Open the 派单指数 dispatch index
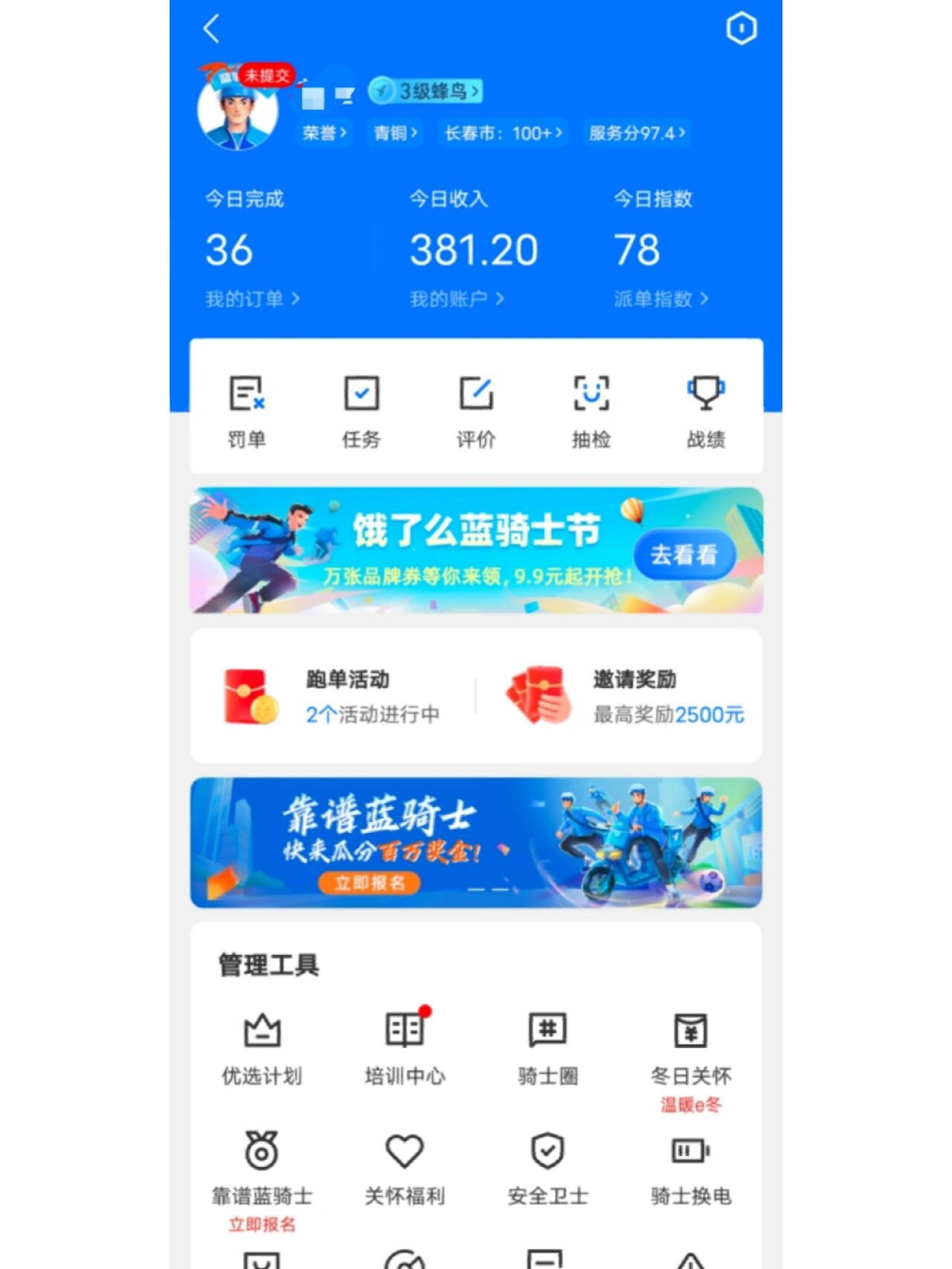 click(657, 298)
